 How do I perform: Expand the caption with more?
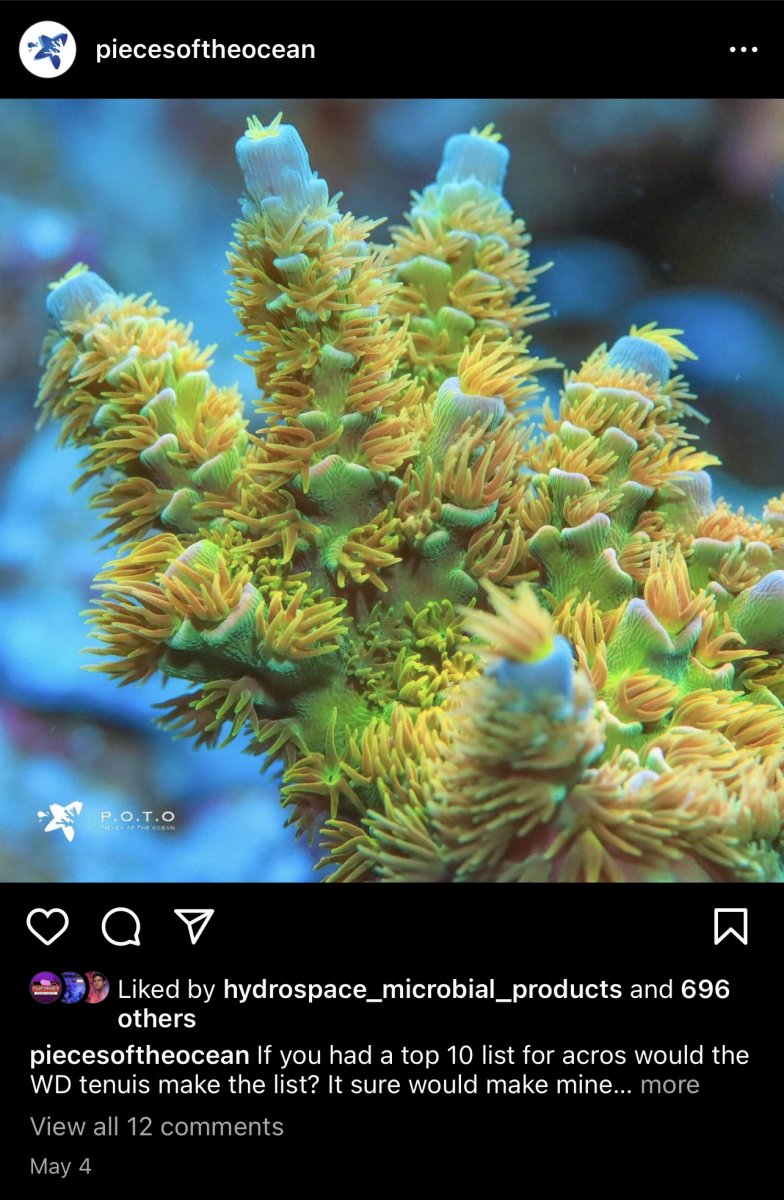pyautogui.click(x=670, y=1084)
